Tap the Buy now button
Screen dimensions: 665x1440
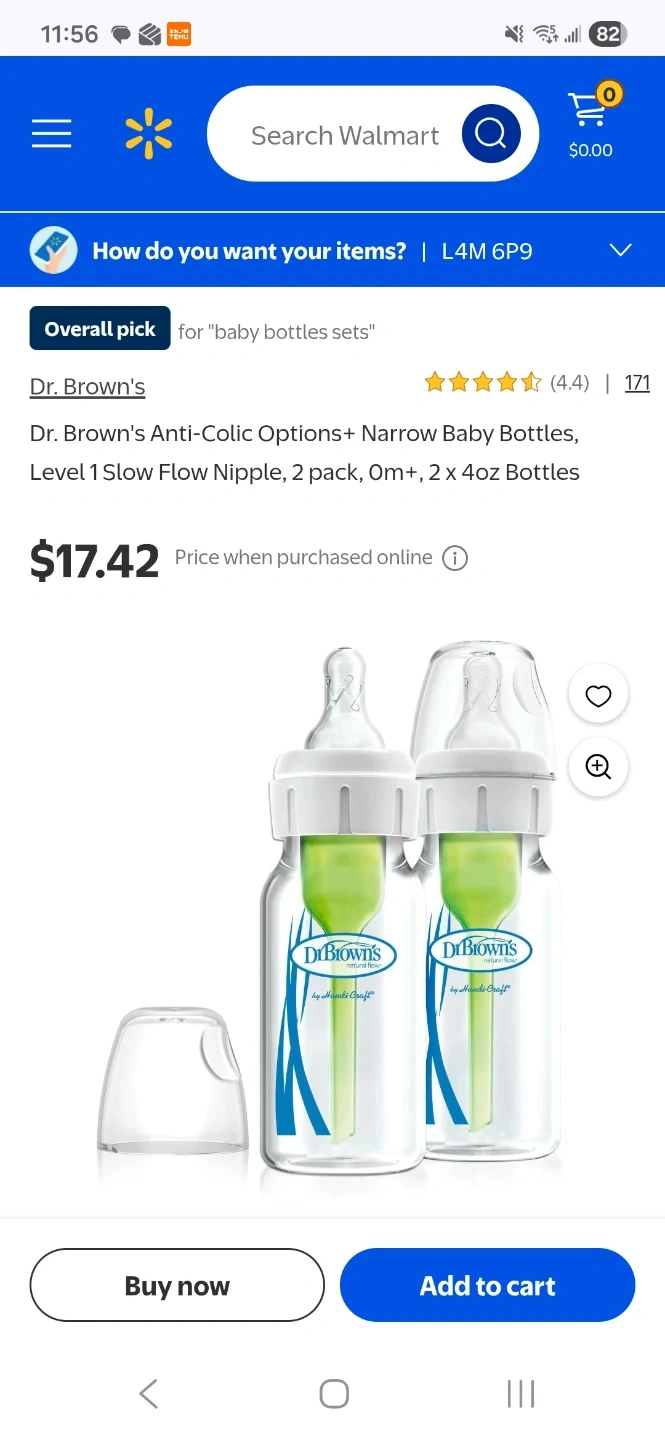(177, 1286)
